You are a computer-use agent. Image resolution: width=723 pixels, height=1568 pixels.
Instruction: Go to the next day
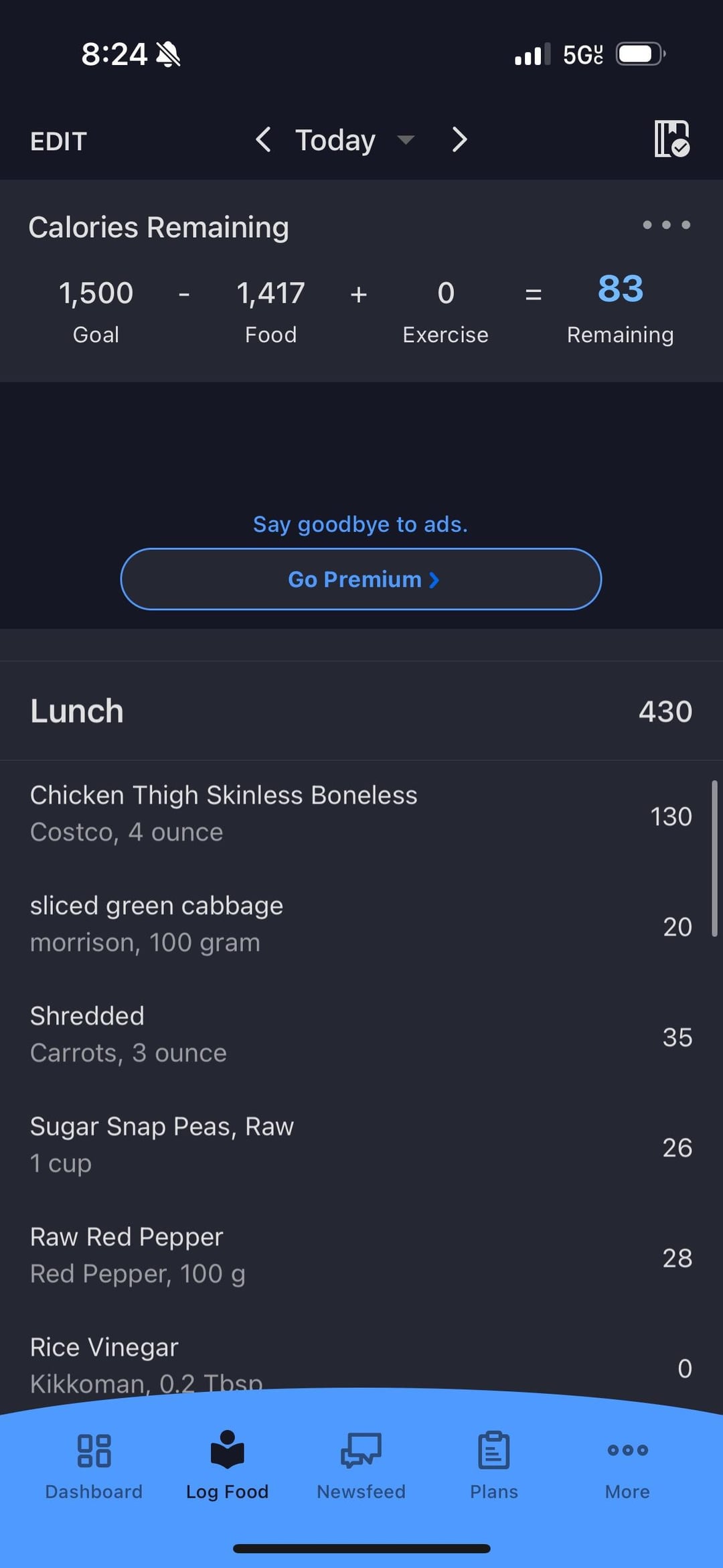[x=459, y=140]
